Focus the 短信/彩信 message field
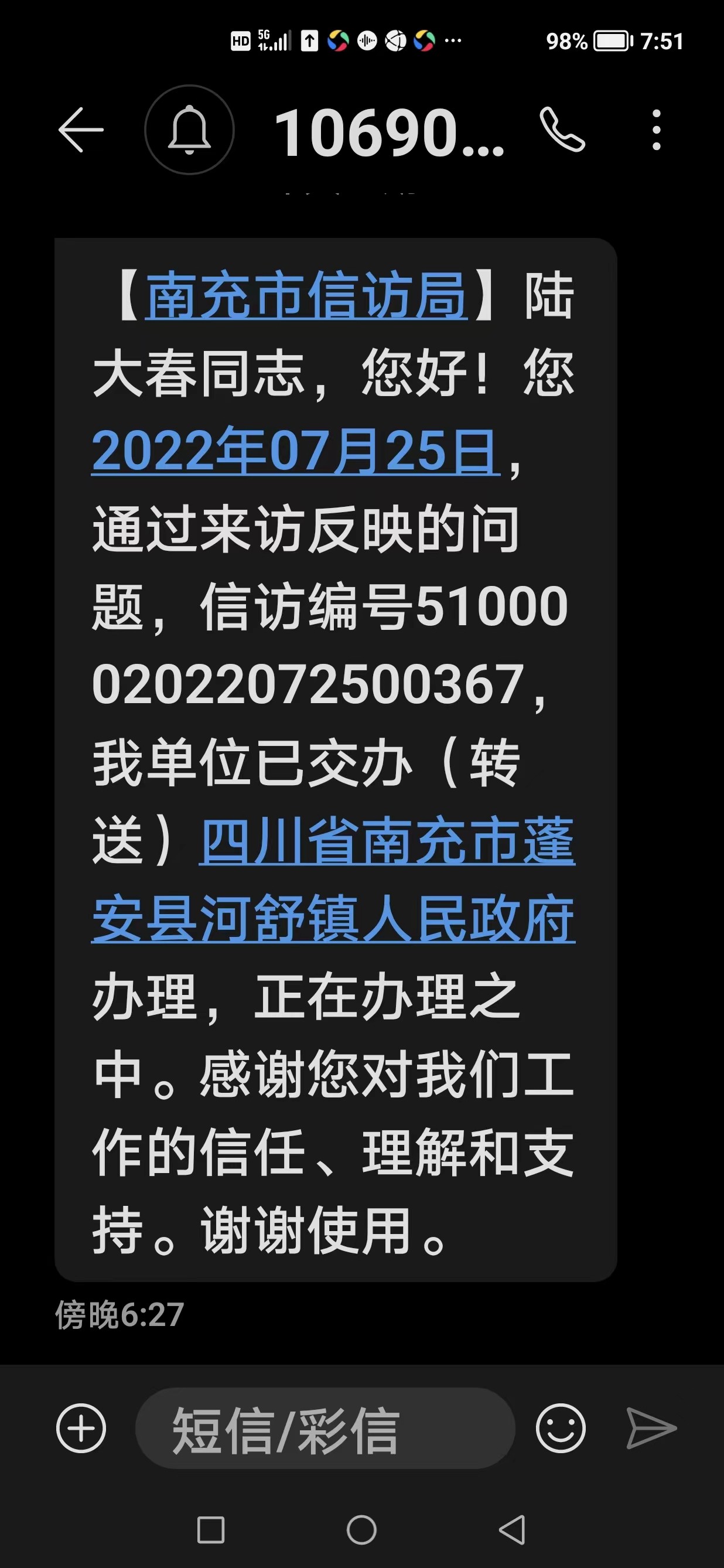Image resolution: width=724 pixels, height=1568 pixels. [325, 1428]
